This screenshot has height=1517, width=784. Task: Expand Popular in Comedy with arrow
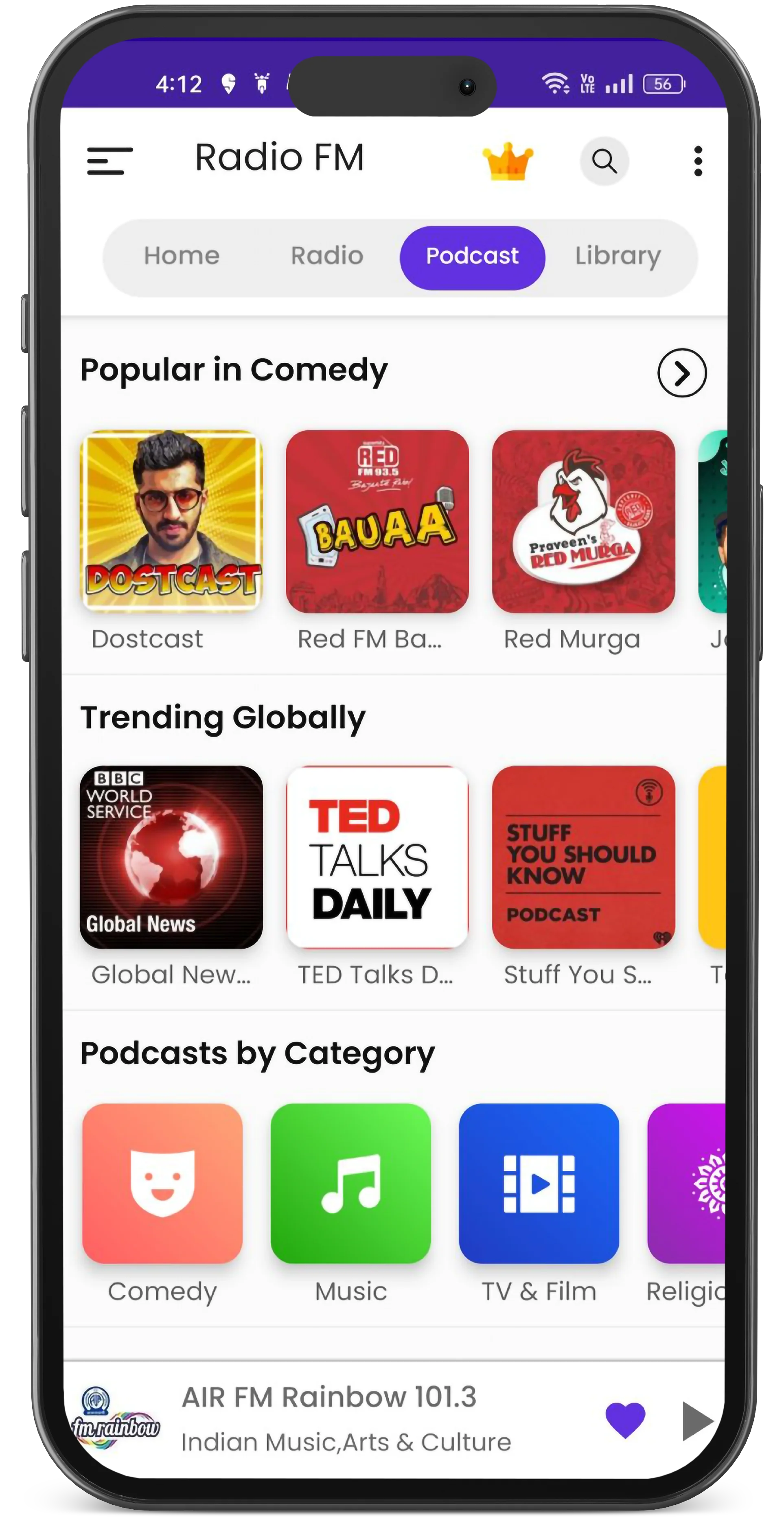[x=681, y=373]
